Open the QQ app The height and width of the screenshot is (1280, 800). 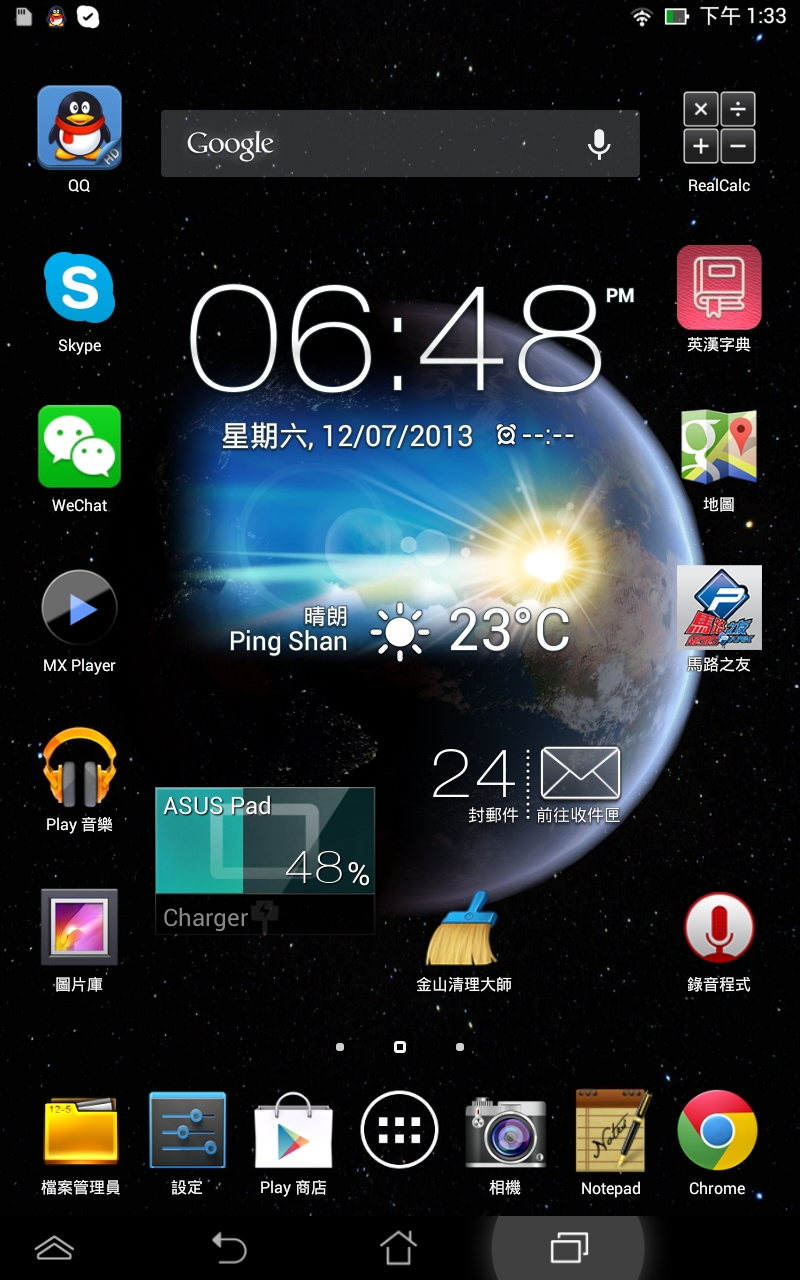point(79,128)
